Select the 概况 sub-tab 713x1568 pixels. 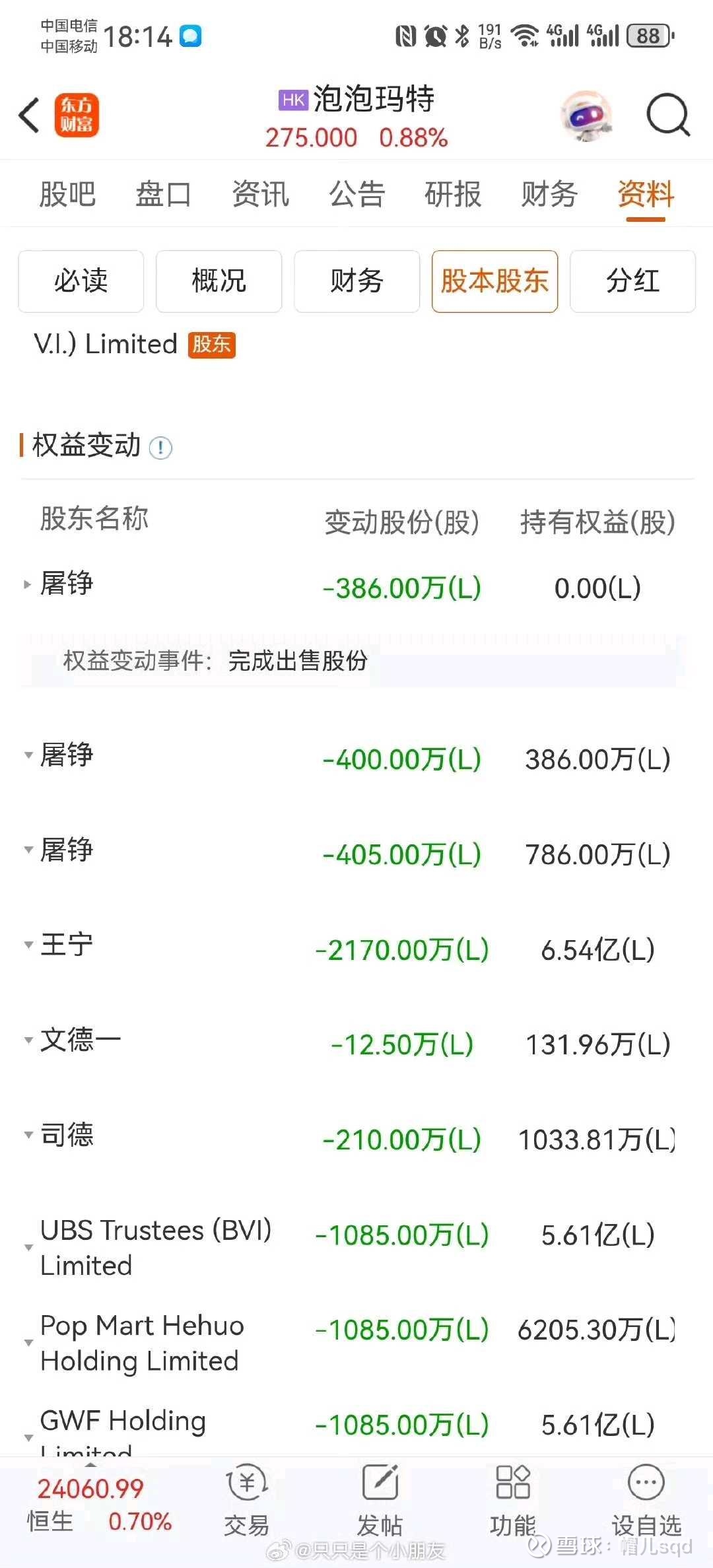click(219, 281)
